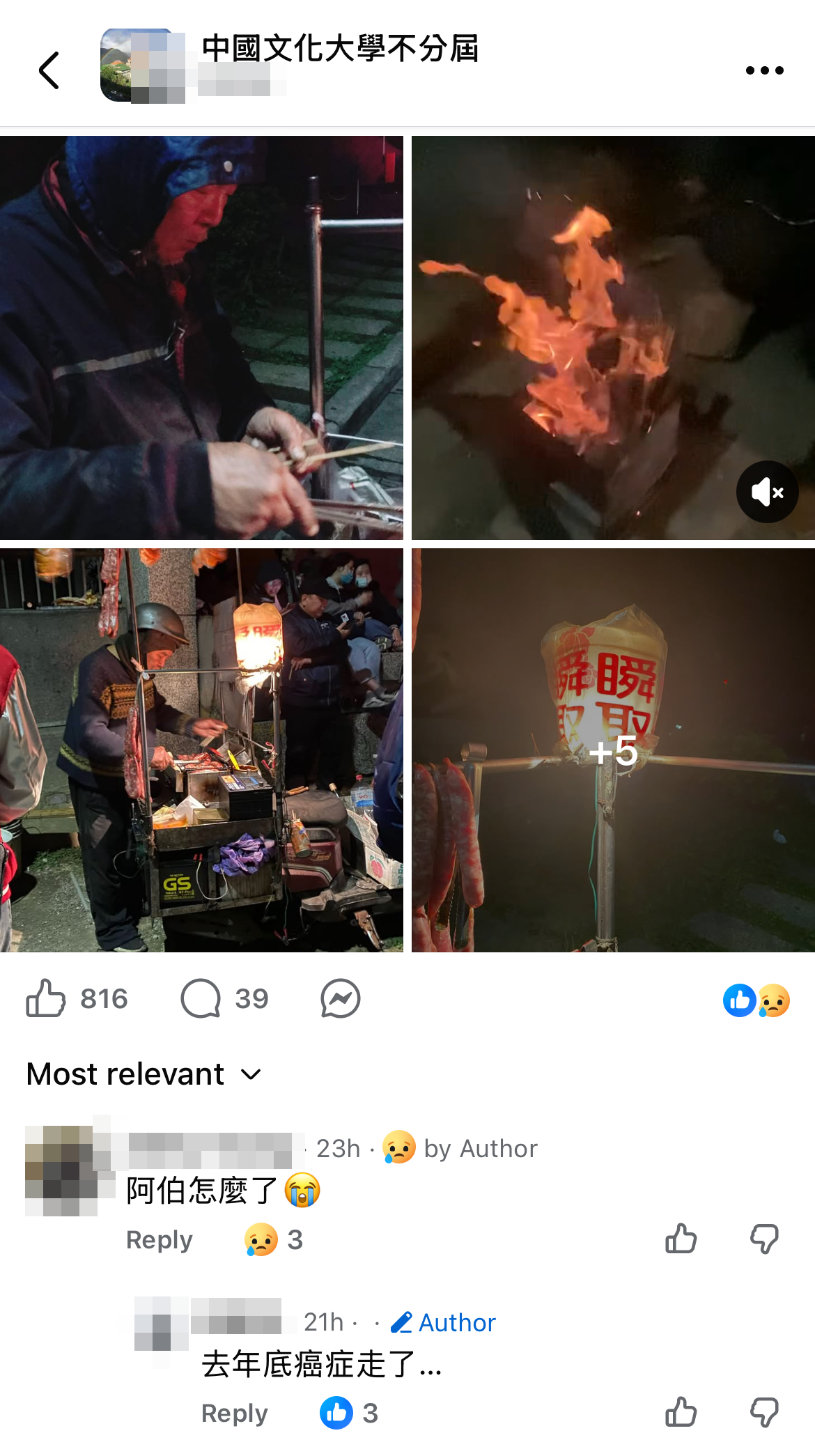Image resolution: width=815 pixels, height=1456 pixels.
Task: Change the Most relevant comment sorting
Action: tap(143, 1074)
